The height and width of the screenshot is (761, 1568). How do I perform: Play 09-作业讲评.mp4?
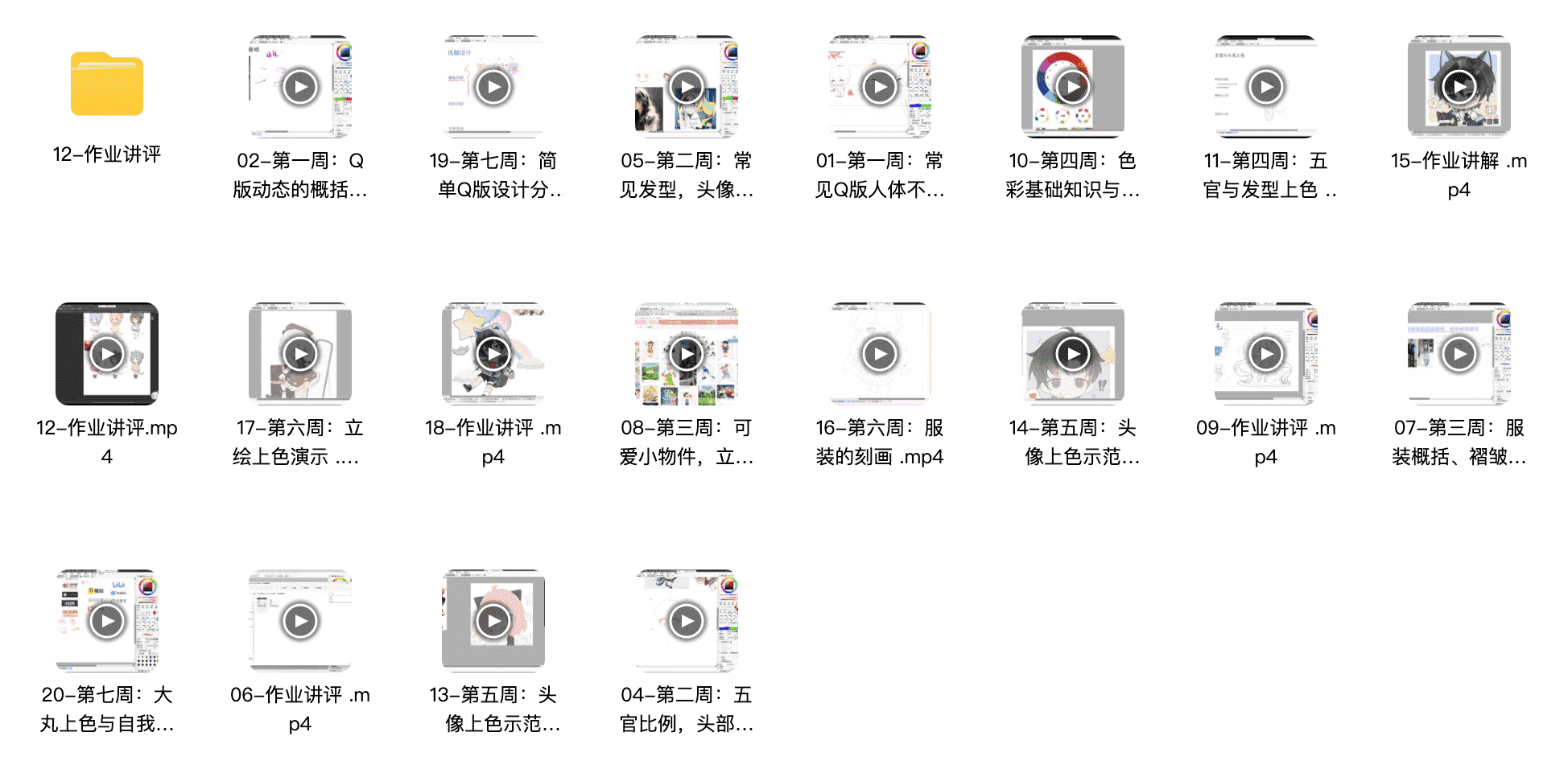(x=1266, y=354)
